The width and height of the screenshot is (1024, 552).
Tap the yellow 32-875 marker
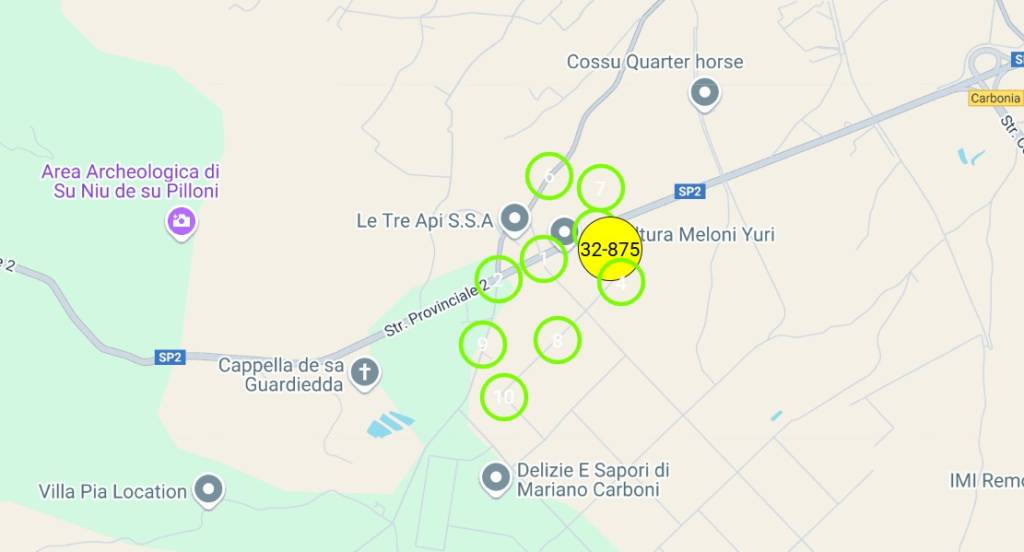[610, 248]
